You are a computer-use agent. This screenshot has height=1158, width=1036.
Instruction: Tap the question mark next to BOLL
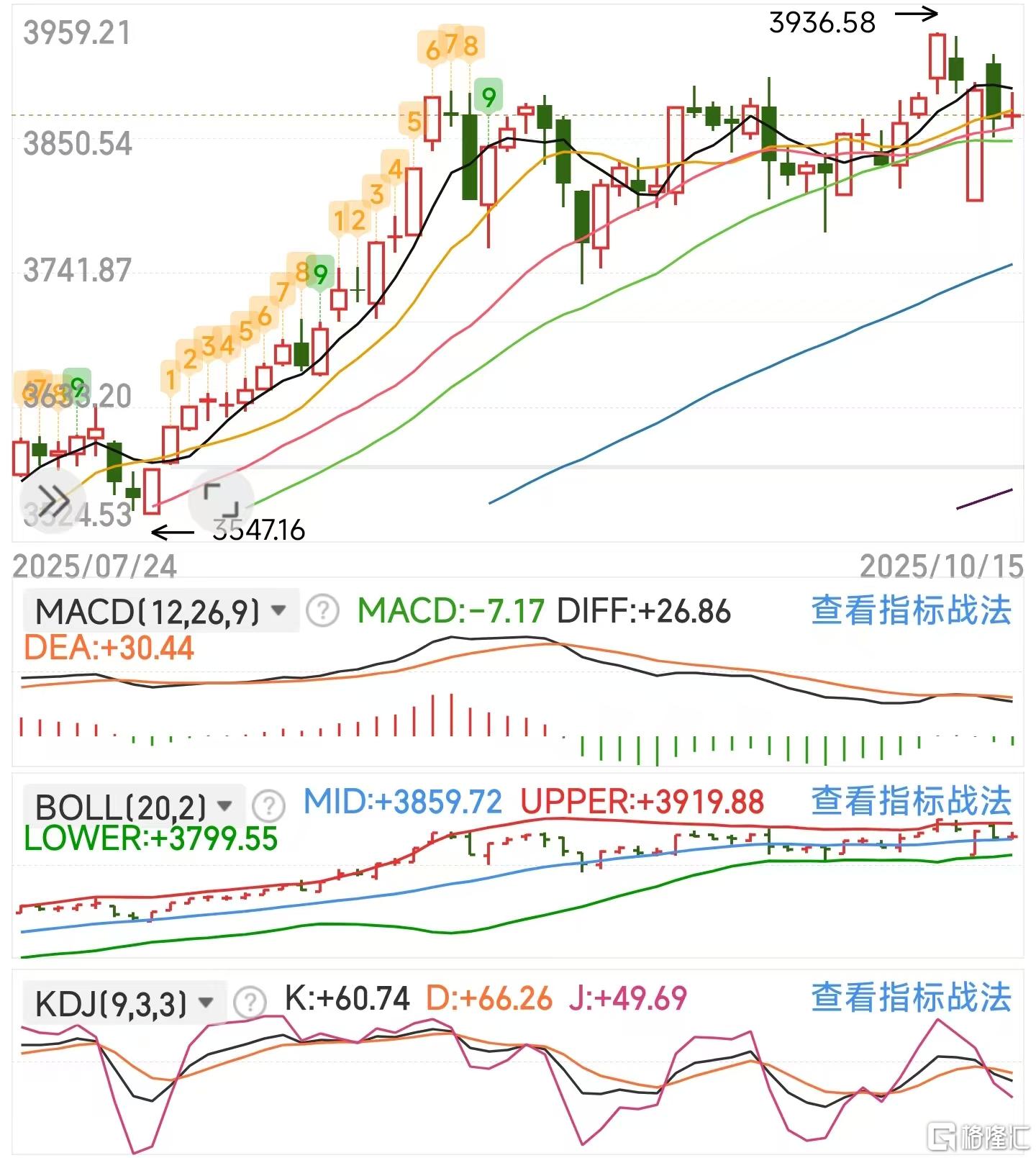(270, 806)
